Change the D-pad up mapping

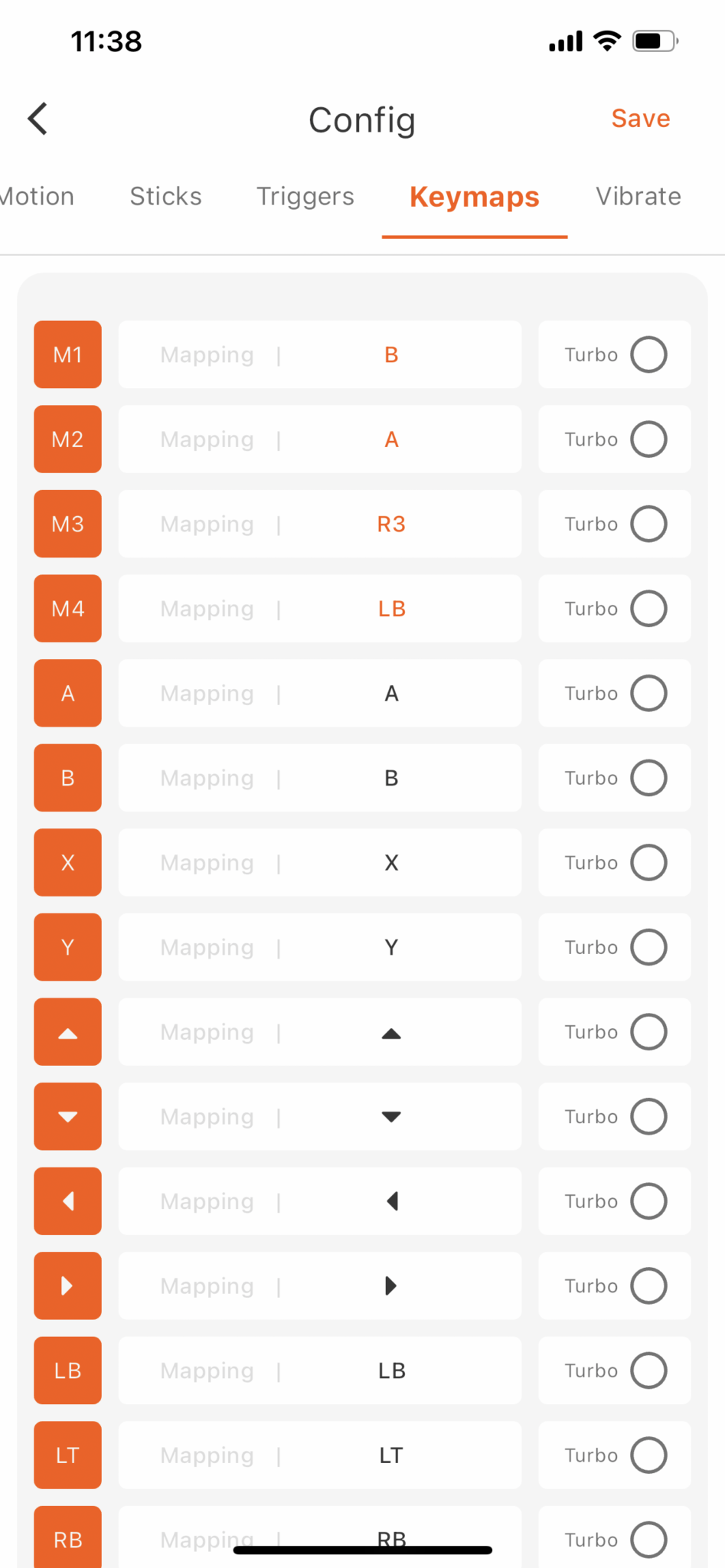click(x=320, y=1032)
